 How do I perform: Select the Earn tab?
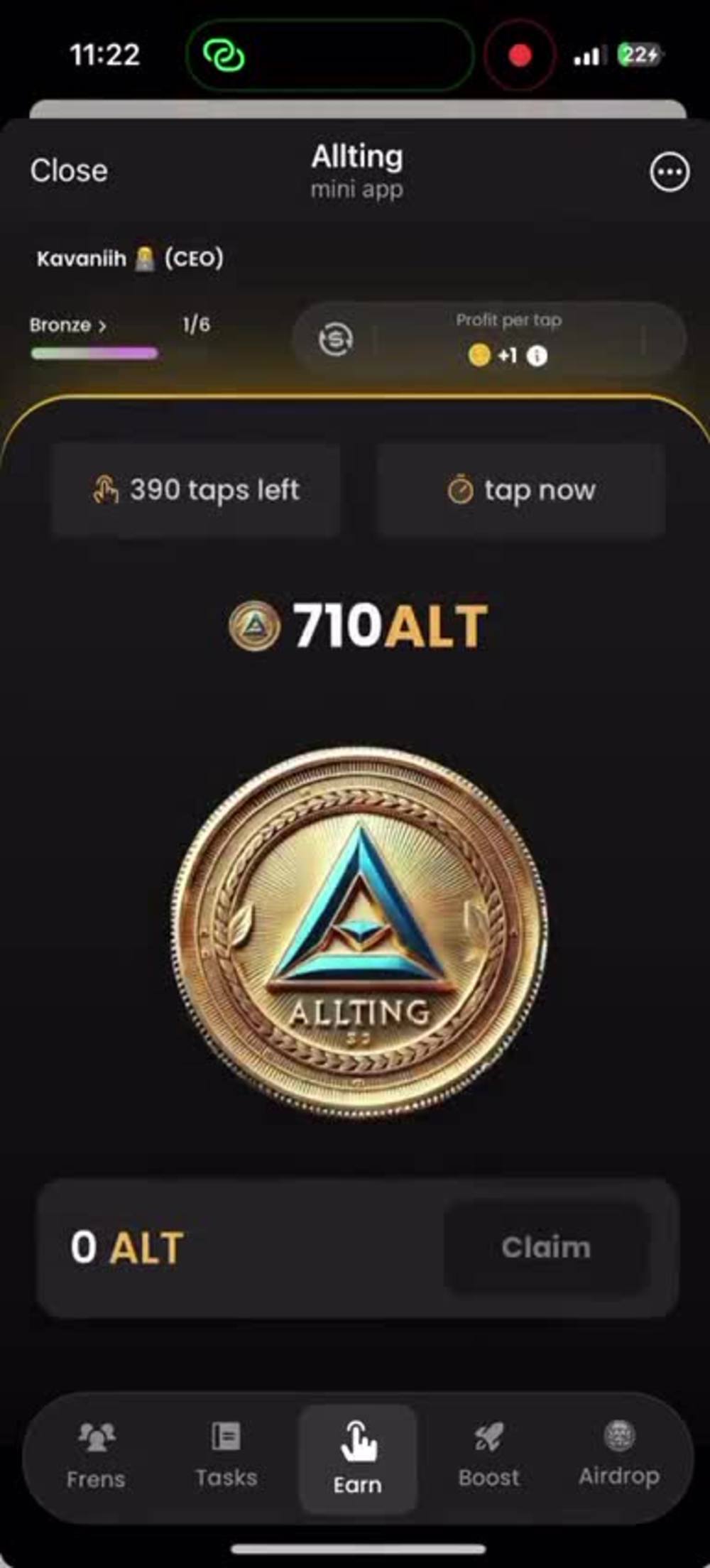click(357, 1459)
